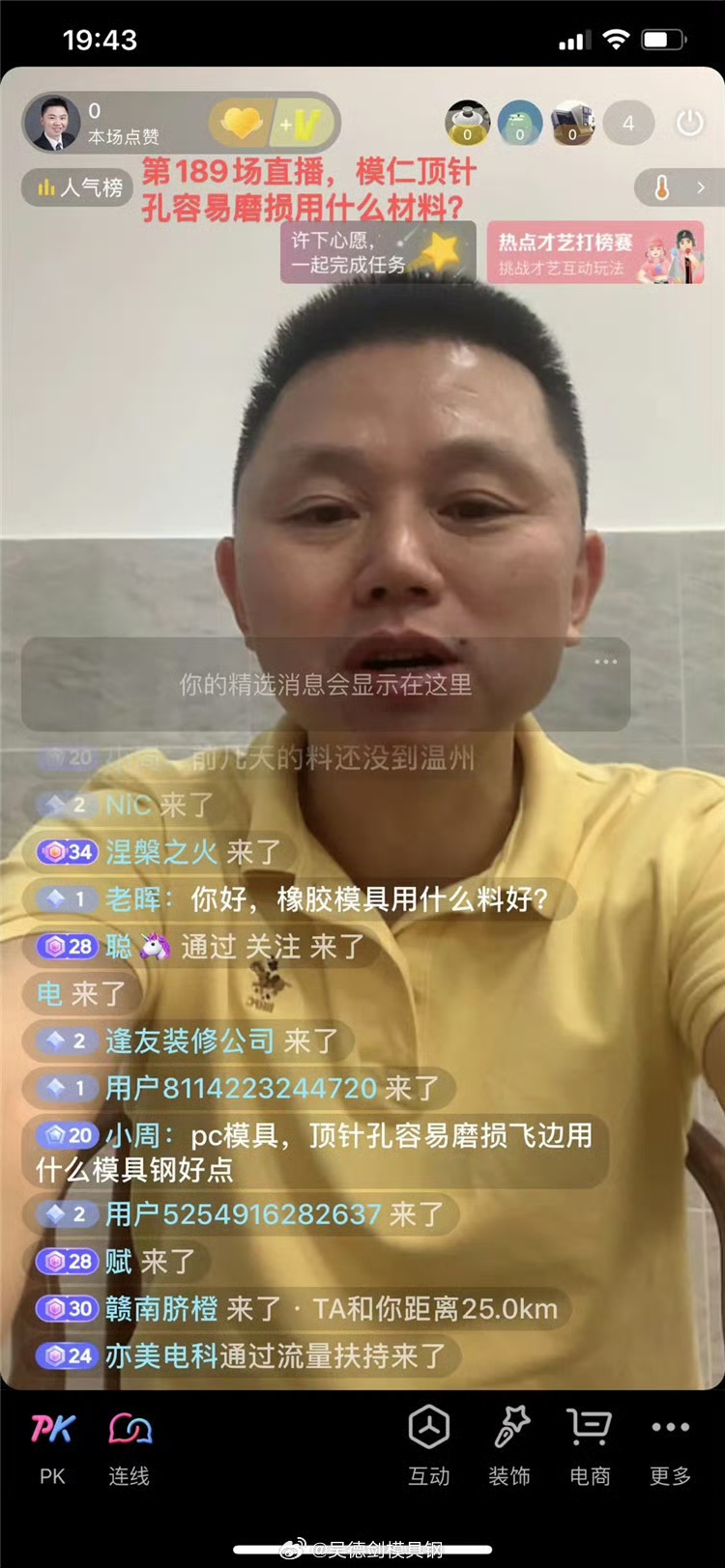The image size is (725, 1568).
Task: Tap 老晖's comment about 橡胶模具
Action: (300, 899)
